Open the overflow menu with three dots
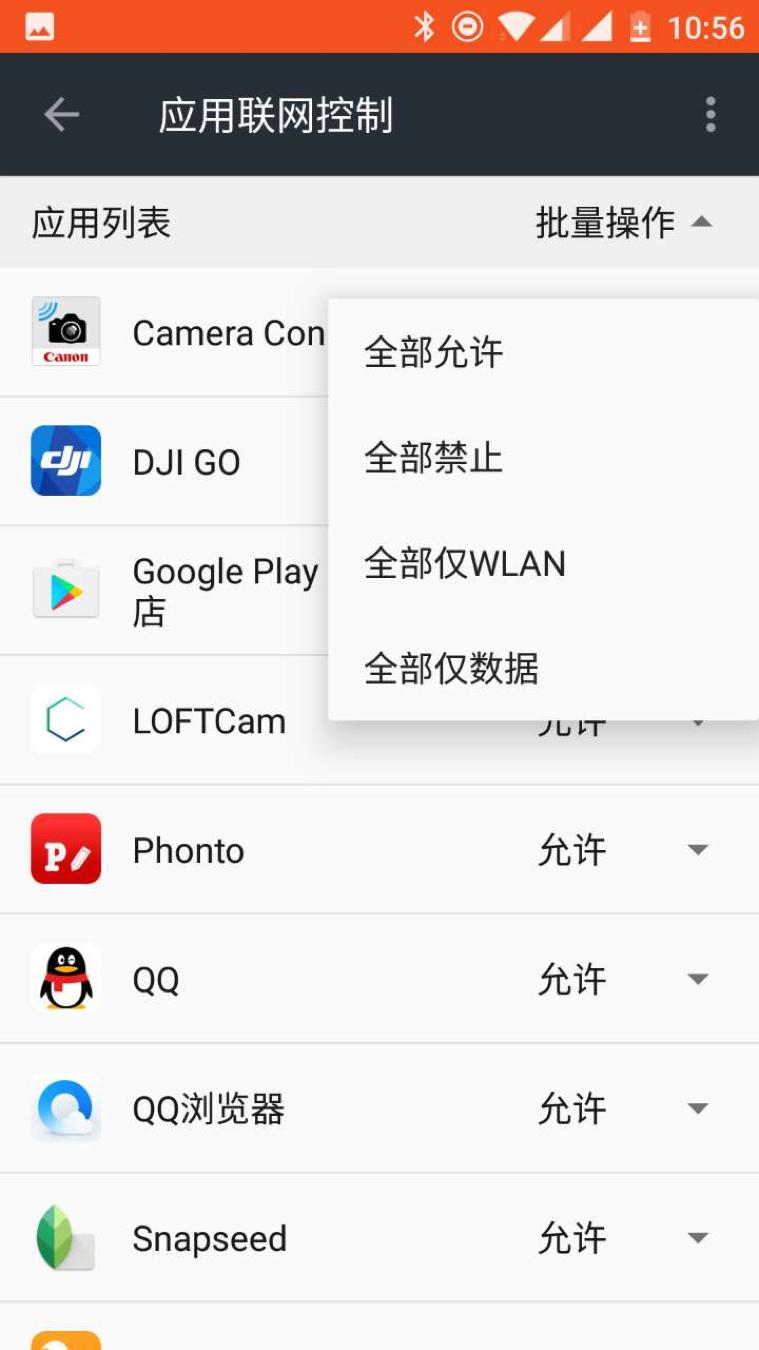759x1350 pixels. coord(710,114)
